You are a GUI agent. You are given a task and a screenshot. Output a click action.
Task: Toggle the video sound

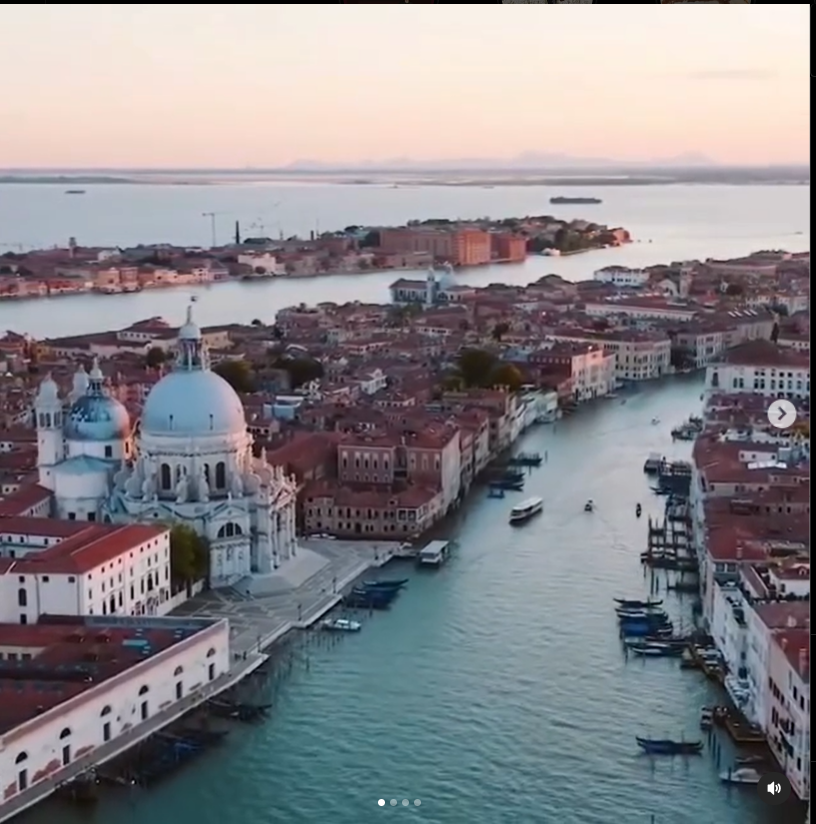point(773,788)
